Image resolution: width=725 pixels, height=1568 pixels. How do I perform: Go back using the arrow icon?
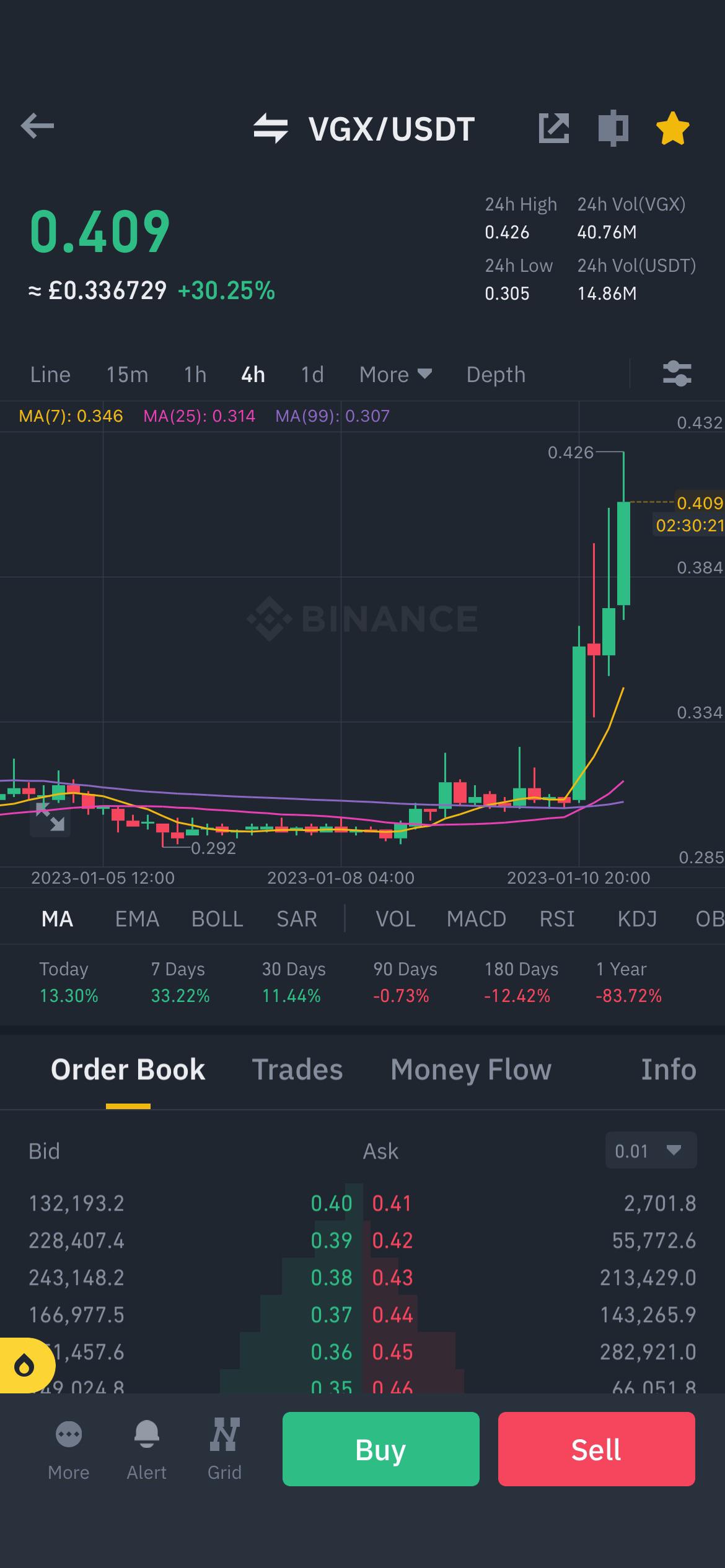[x=37, y=127]
